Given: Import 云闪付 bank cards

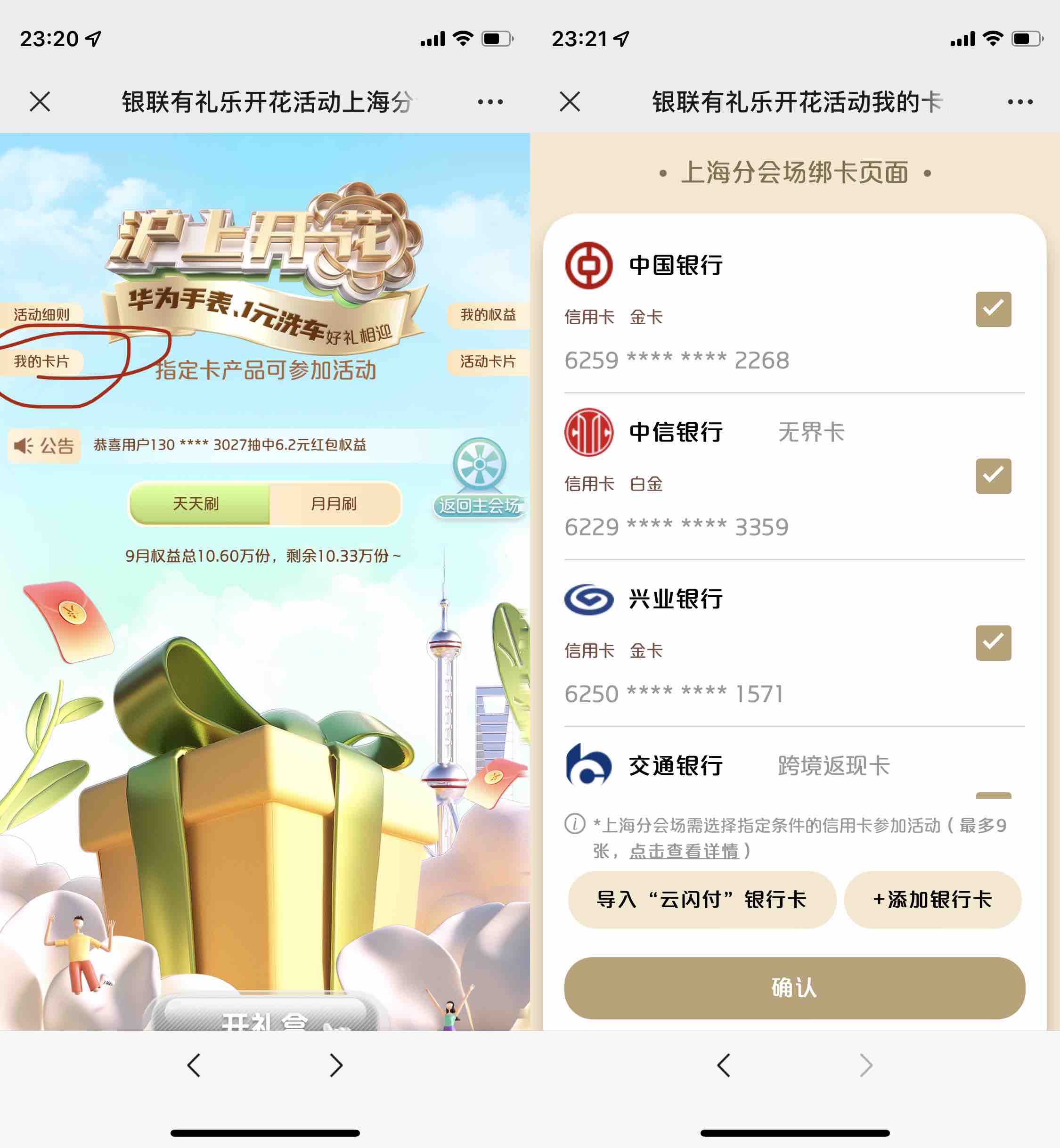Looking at the screenshot, I should coord(701,900).
